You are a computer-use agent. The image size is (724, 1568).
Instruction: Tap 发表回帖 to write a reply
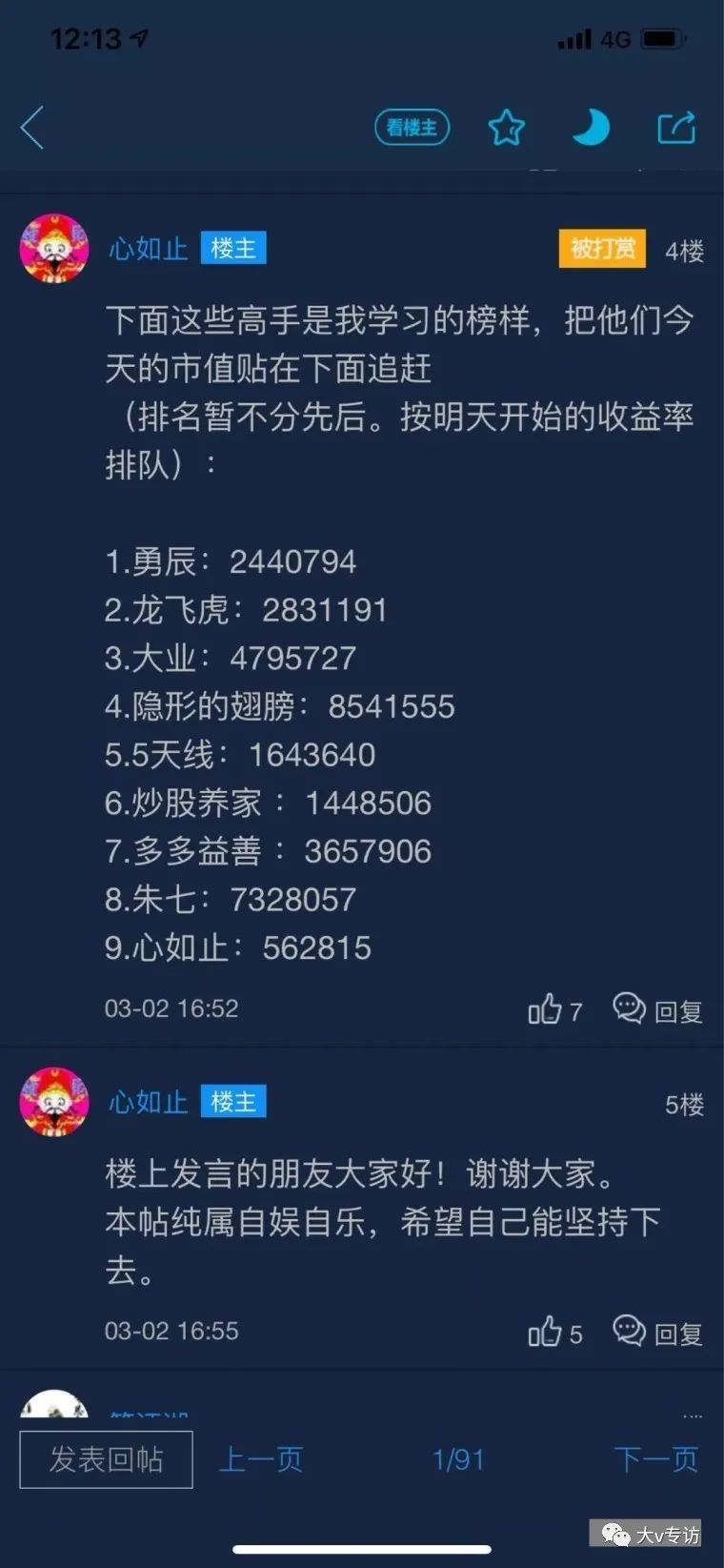[106, 1459]
